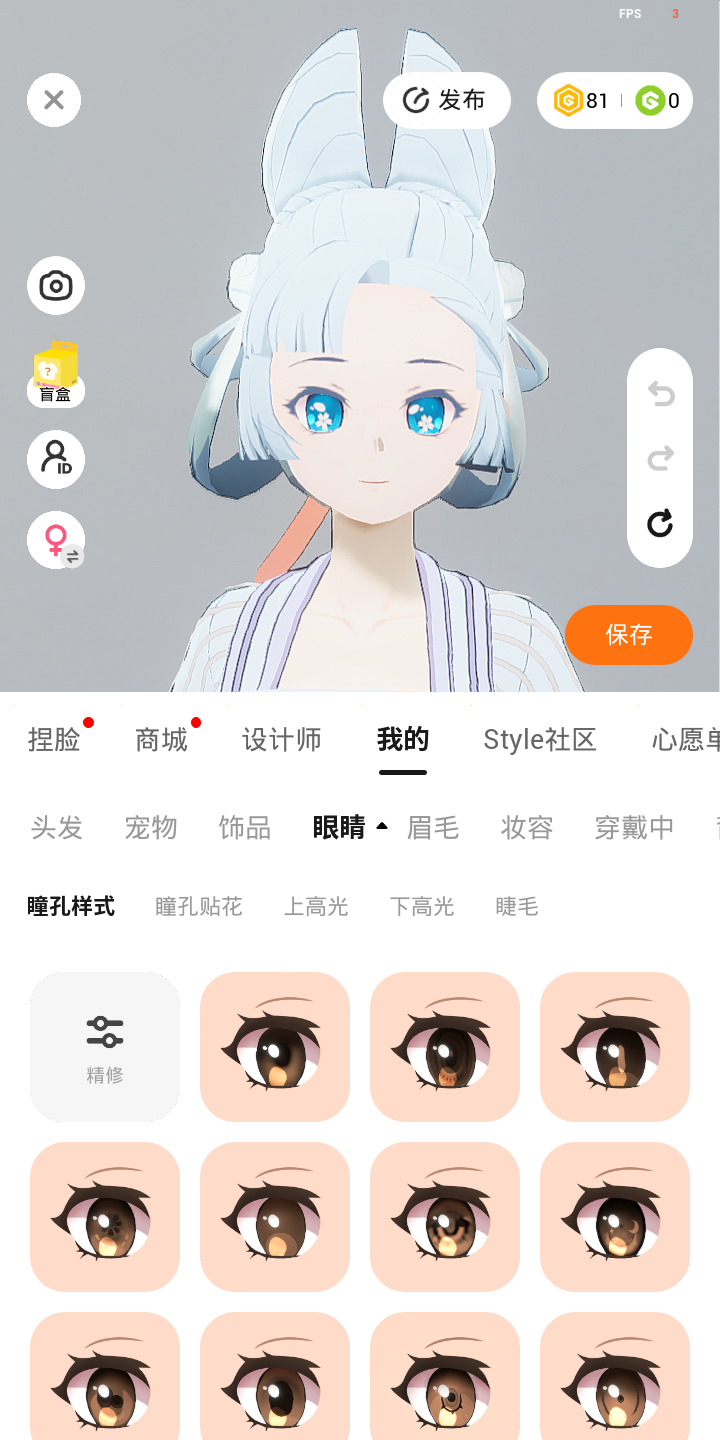The width and height of the screenshot is (720, 1440).
Task: Switch to the 瞳孔贴花 sub-tab
Action: click(199, 907)
